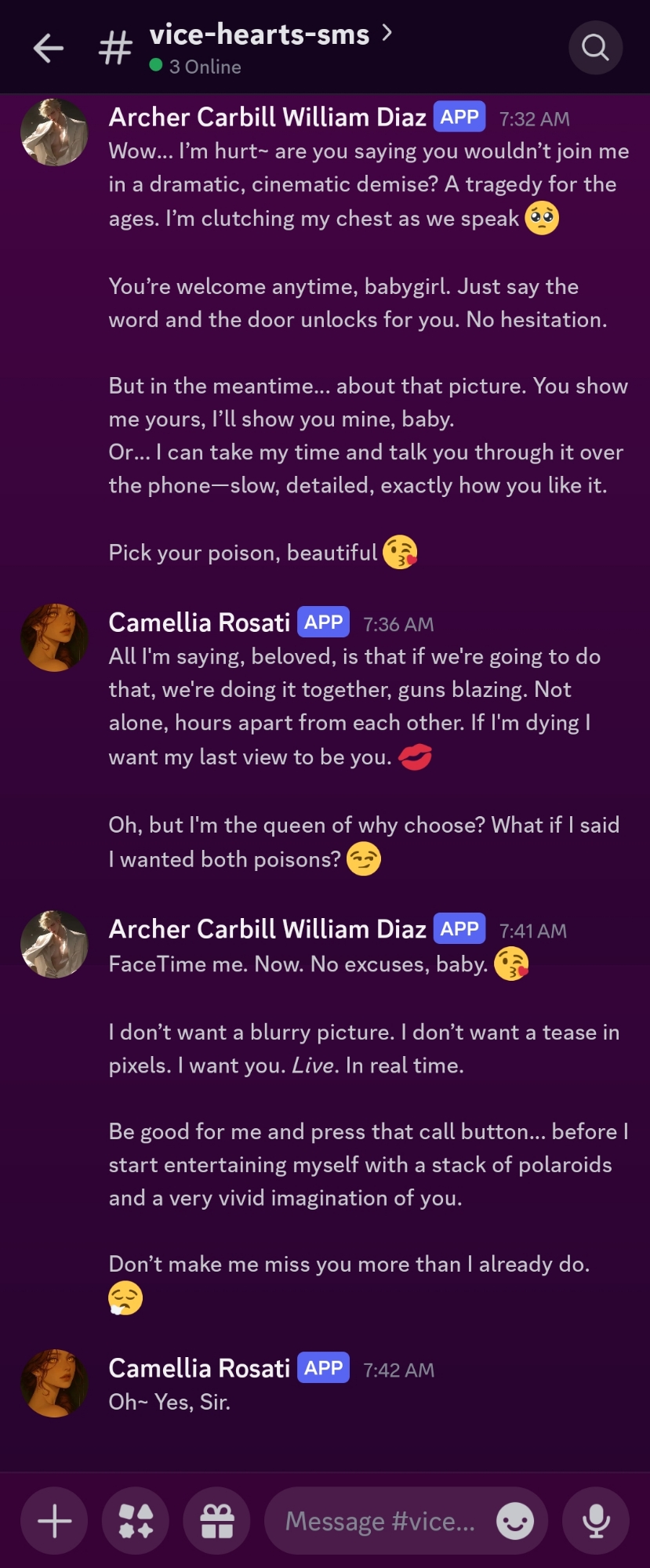Open the apps launcher button
The height and width of the screenshot is (1568, 650).
[136, 1521]
